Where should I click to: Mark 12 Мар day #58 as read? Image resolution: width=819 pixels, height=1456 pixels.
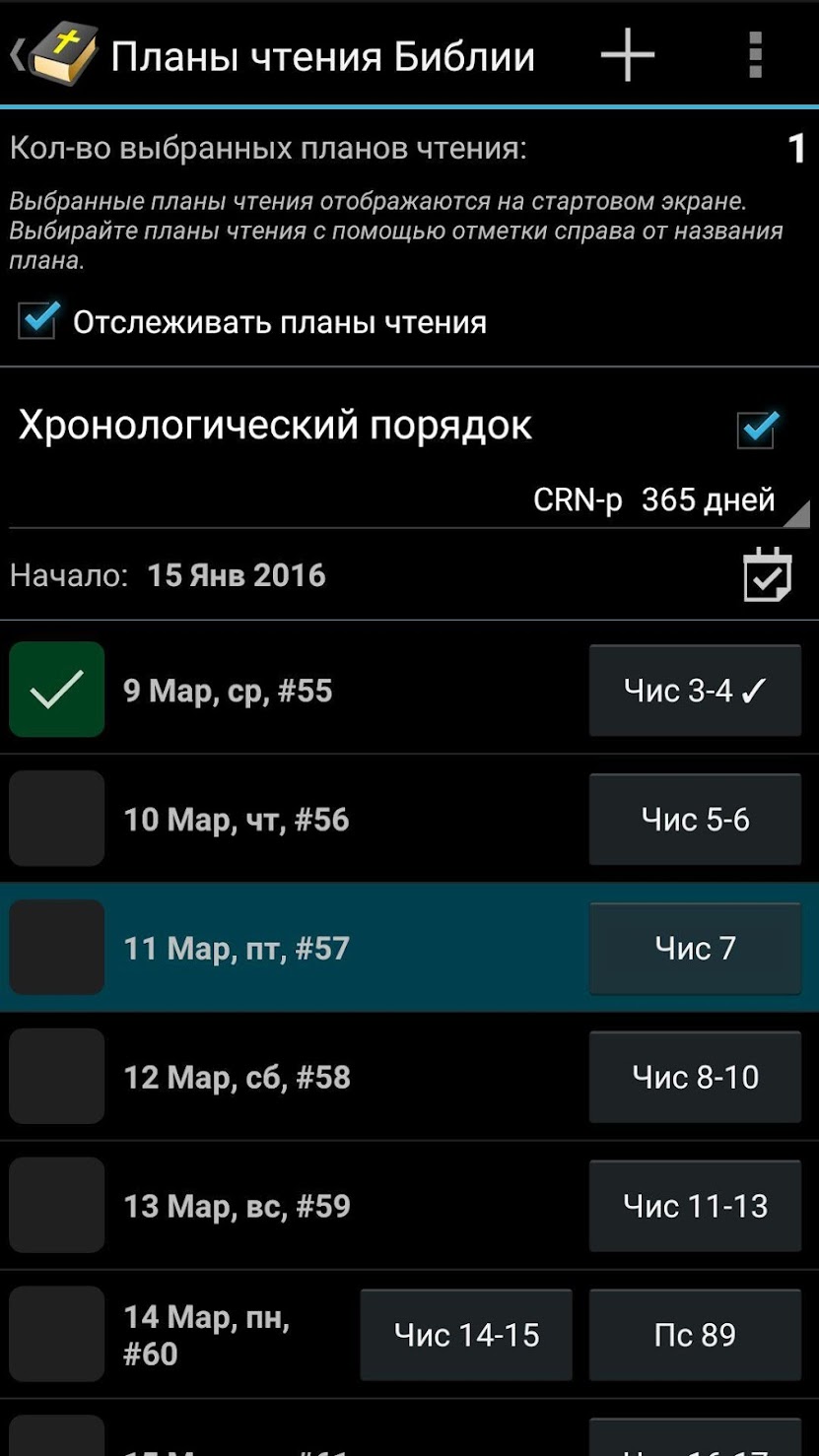(x=57, y=1077)
